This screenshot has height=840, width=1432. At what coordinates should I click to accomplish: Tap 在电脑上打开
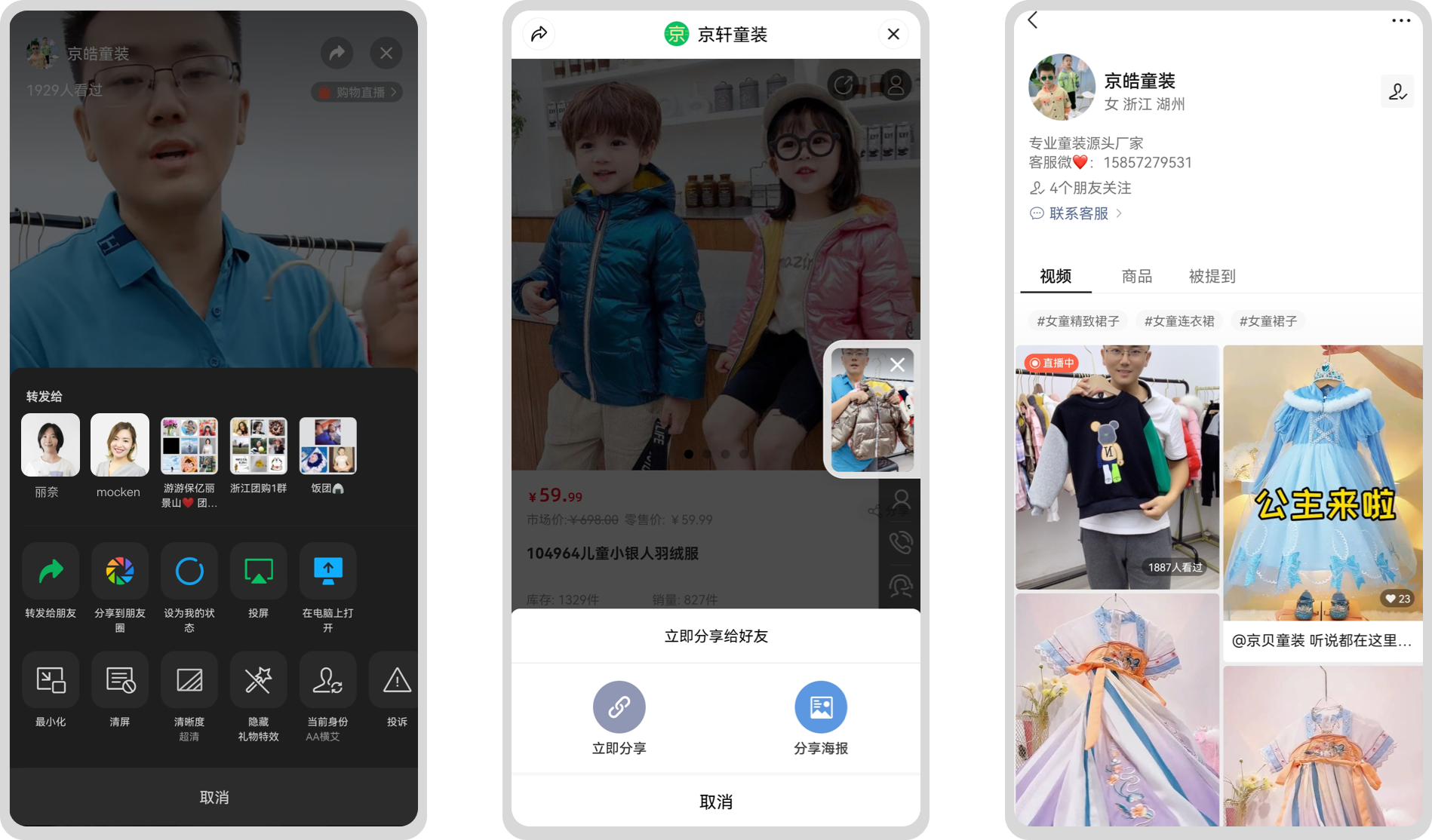coord(327,572)
